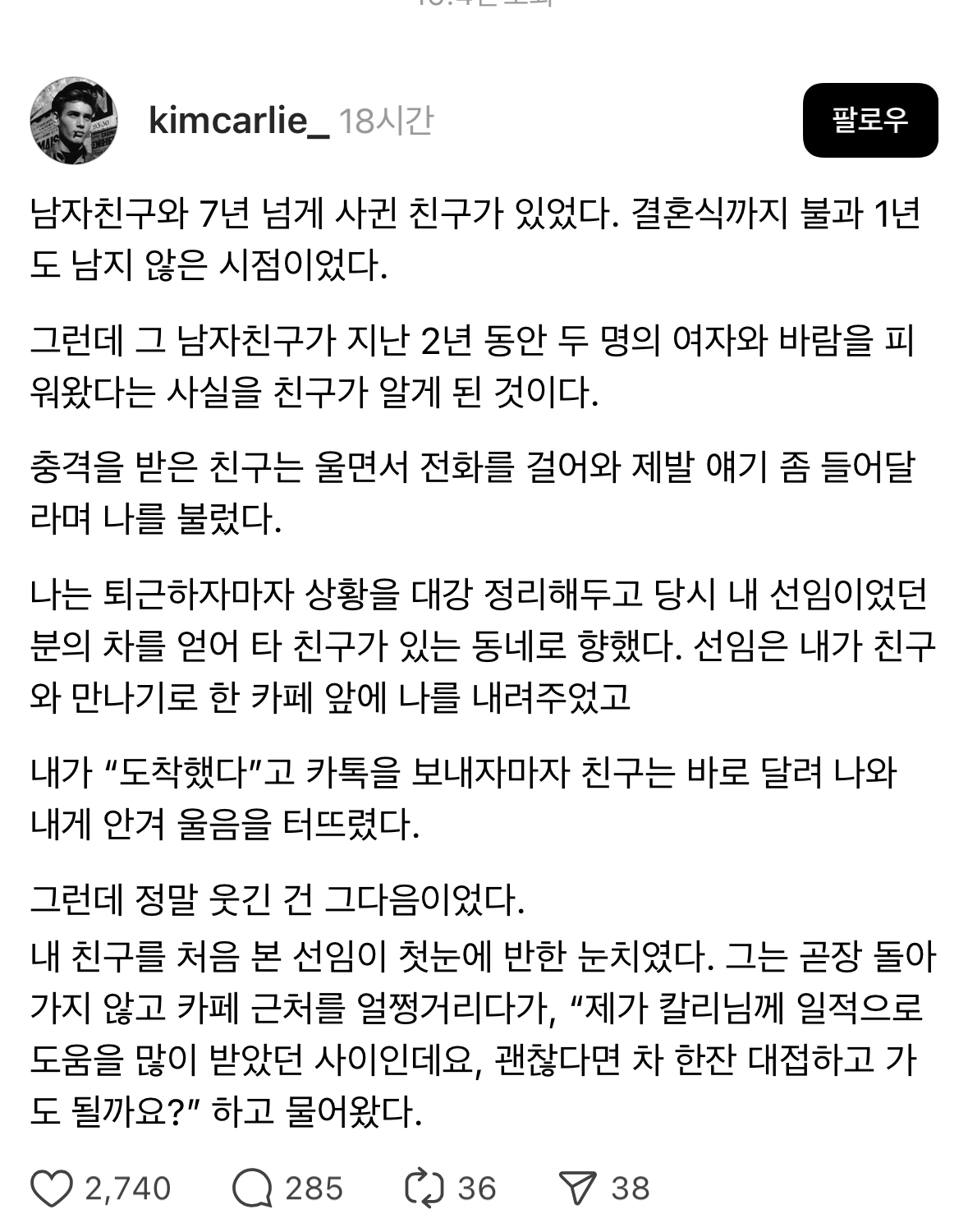Repost the kimcarlie_ thread

point(424,1188)
